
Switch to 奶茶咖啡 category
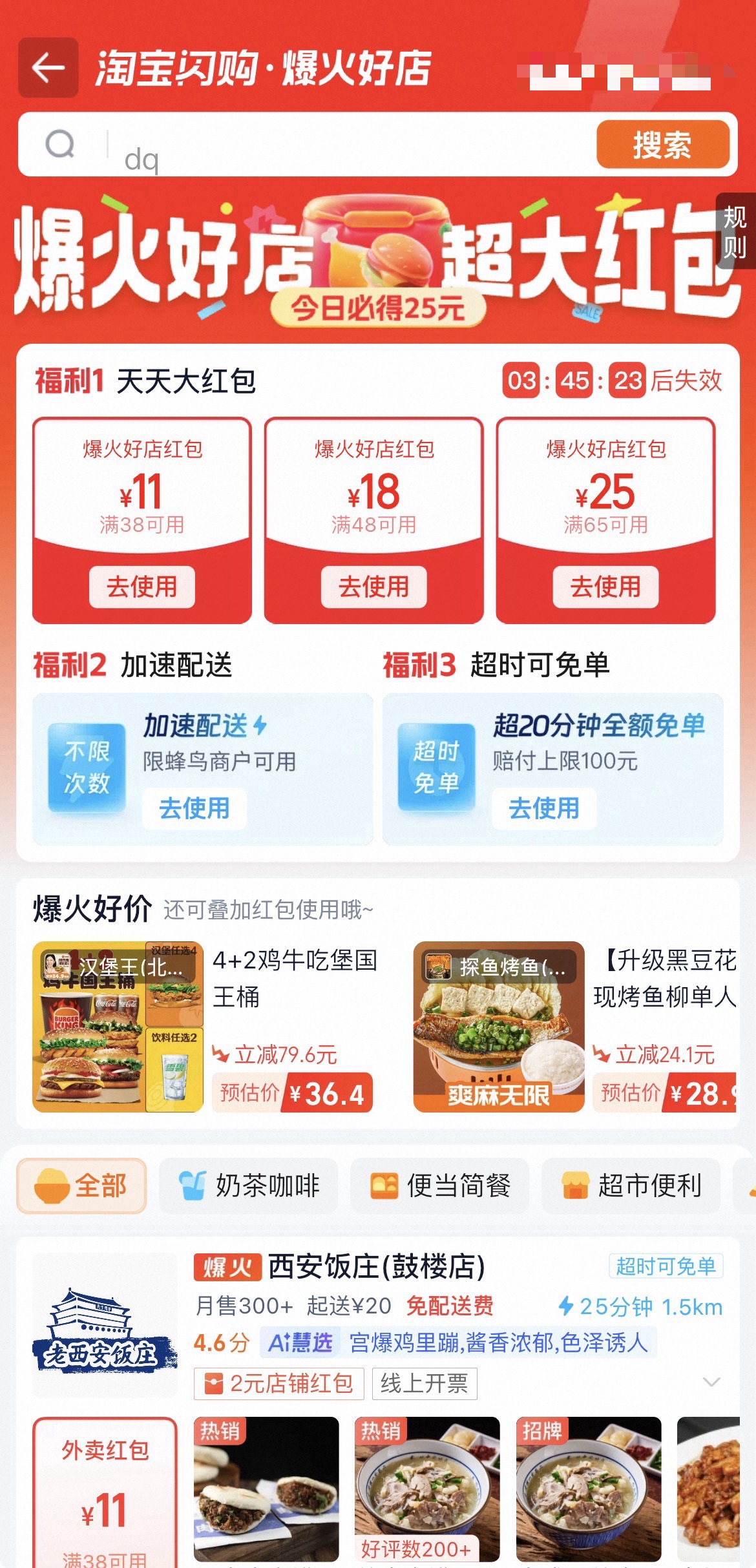249,1186
